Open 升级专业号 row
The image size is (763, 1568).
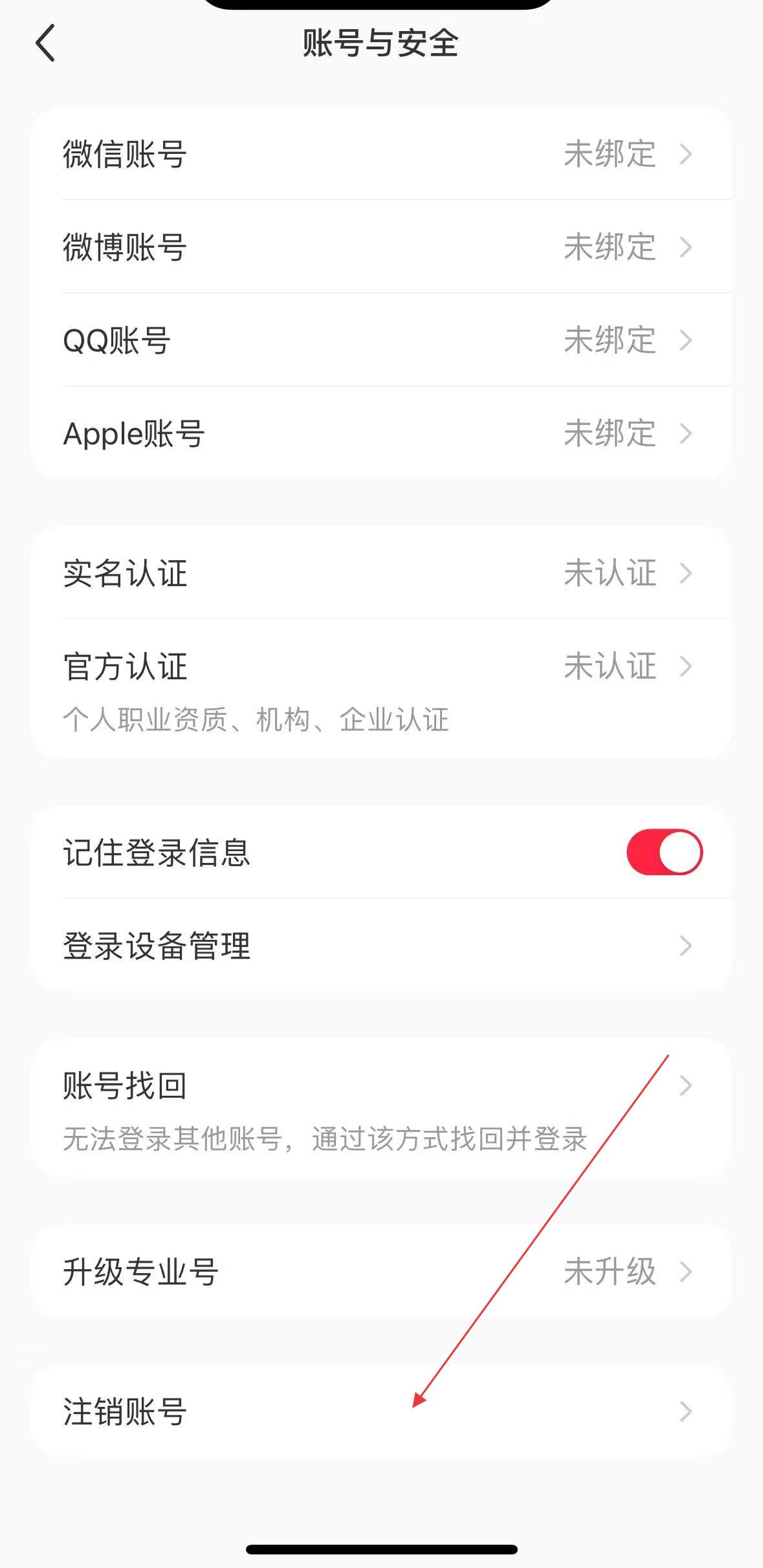point(381,1271)
